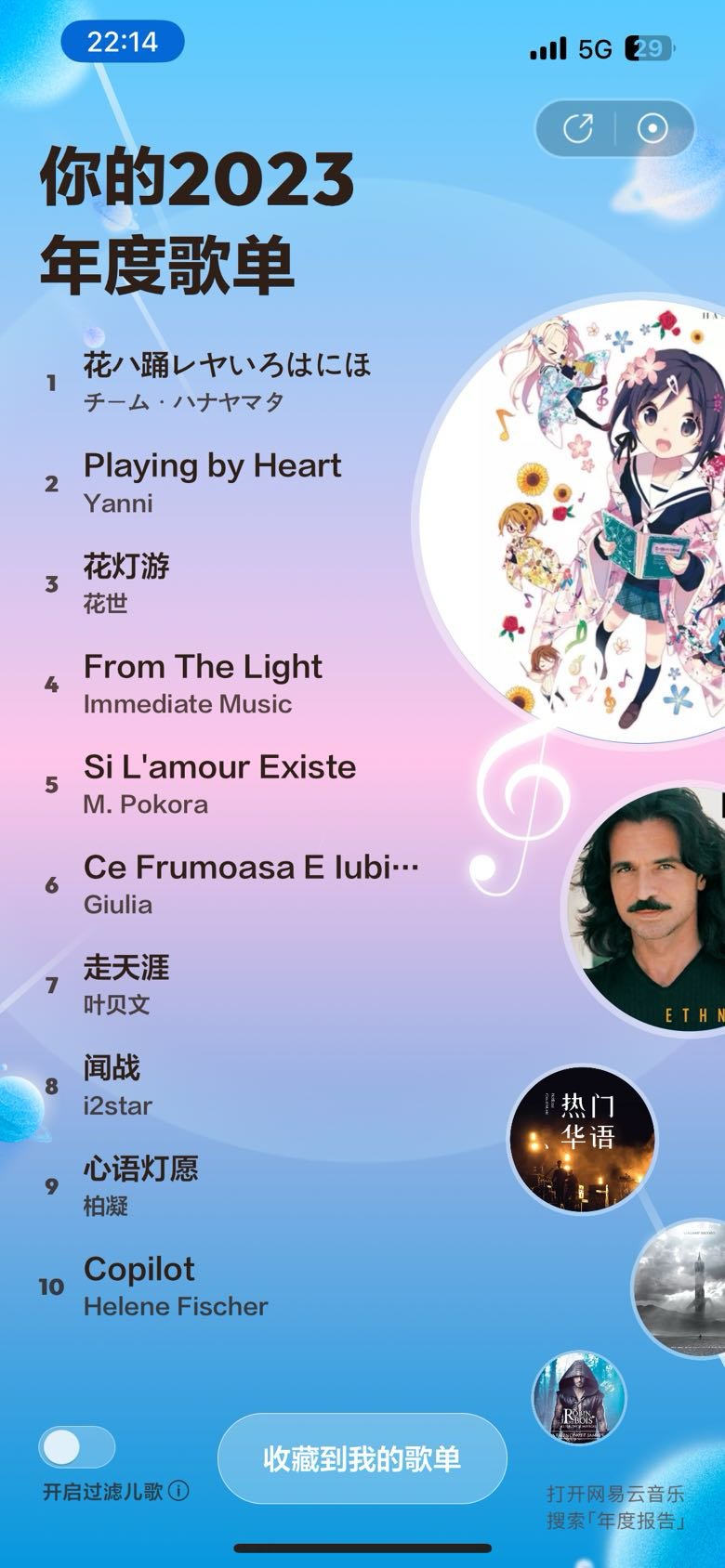Open the song 花ハ踊レヤいろはにほ

point(227,381)
